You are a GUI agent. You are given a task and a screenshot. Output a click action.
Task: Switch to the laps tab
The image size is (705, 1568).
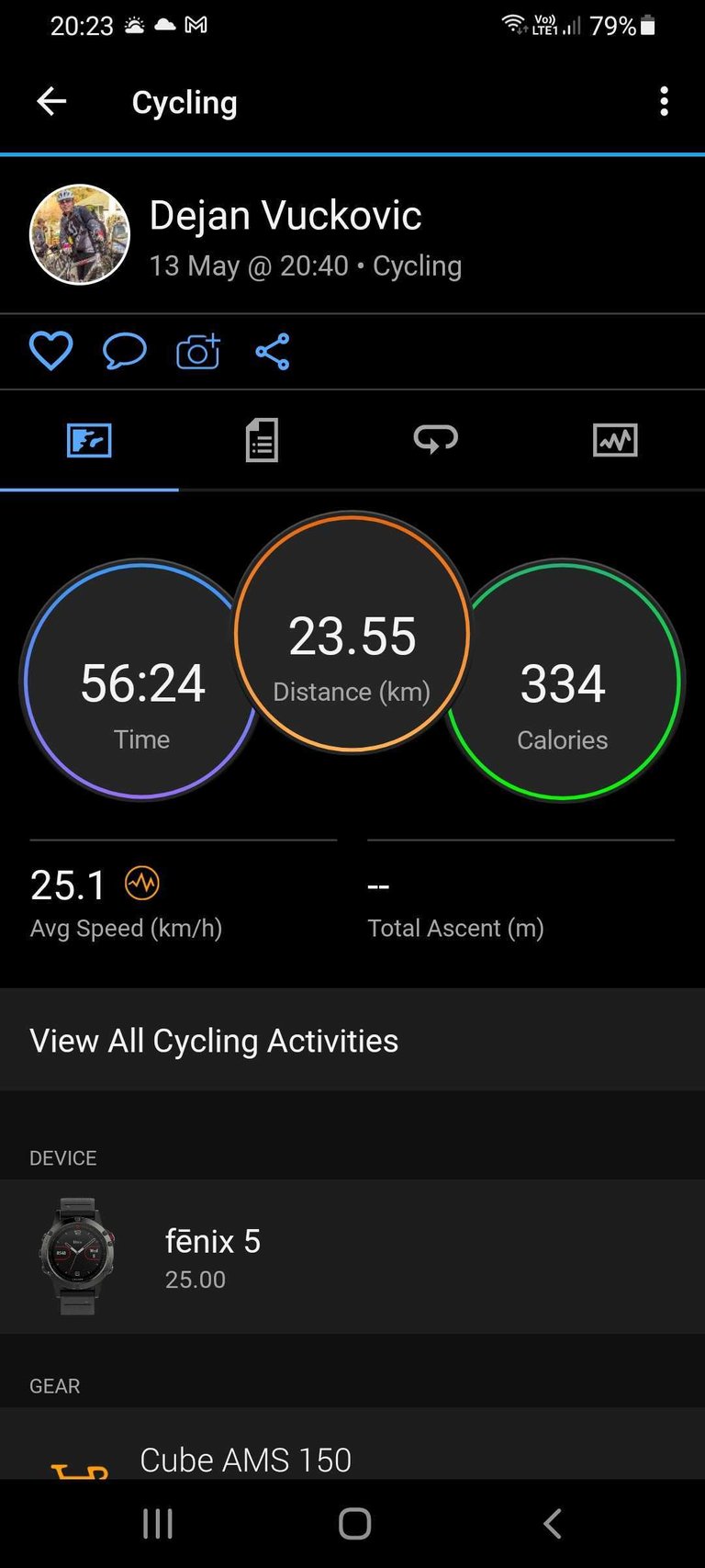pos(435,440)
